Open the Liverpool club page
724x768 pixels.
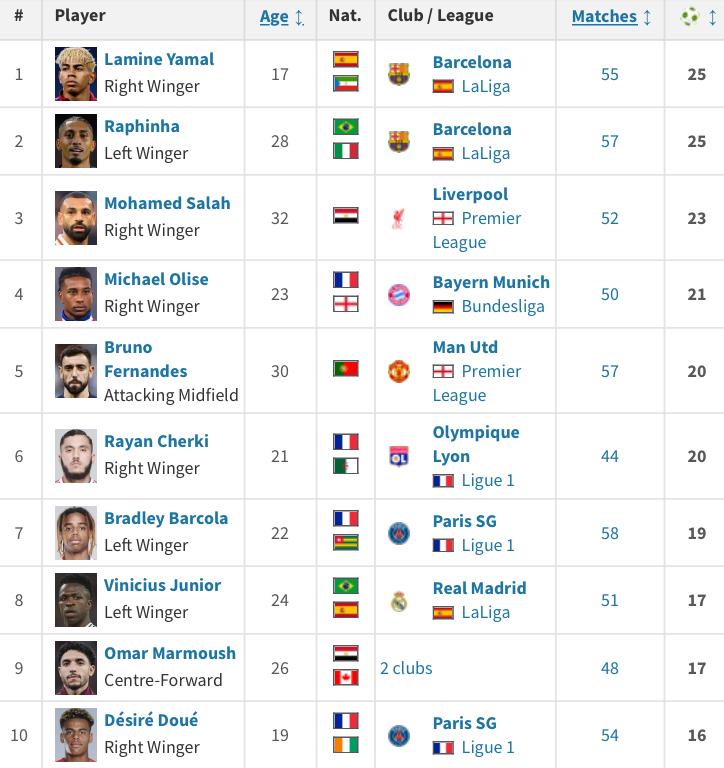(470, 194)
